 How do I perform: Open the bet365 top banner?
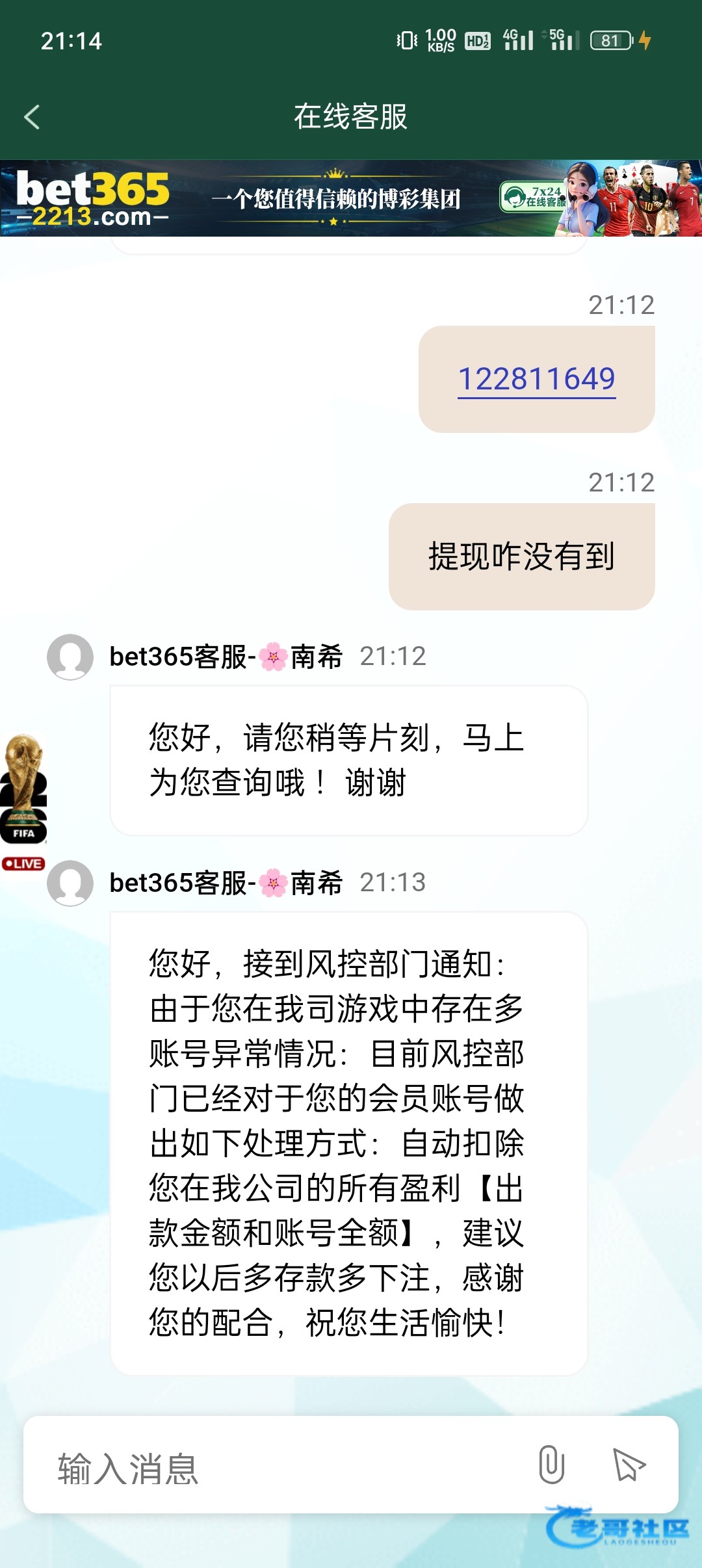tap(351, 198)
